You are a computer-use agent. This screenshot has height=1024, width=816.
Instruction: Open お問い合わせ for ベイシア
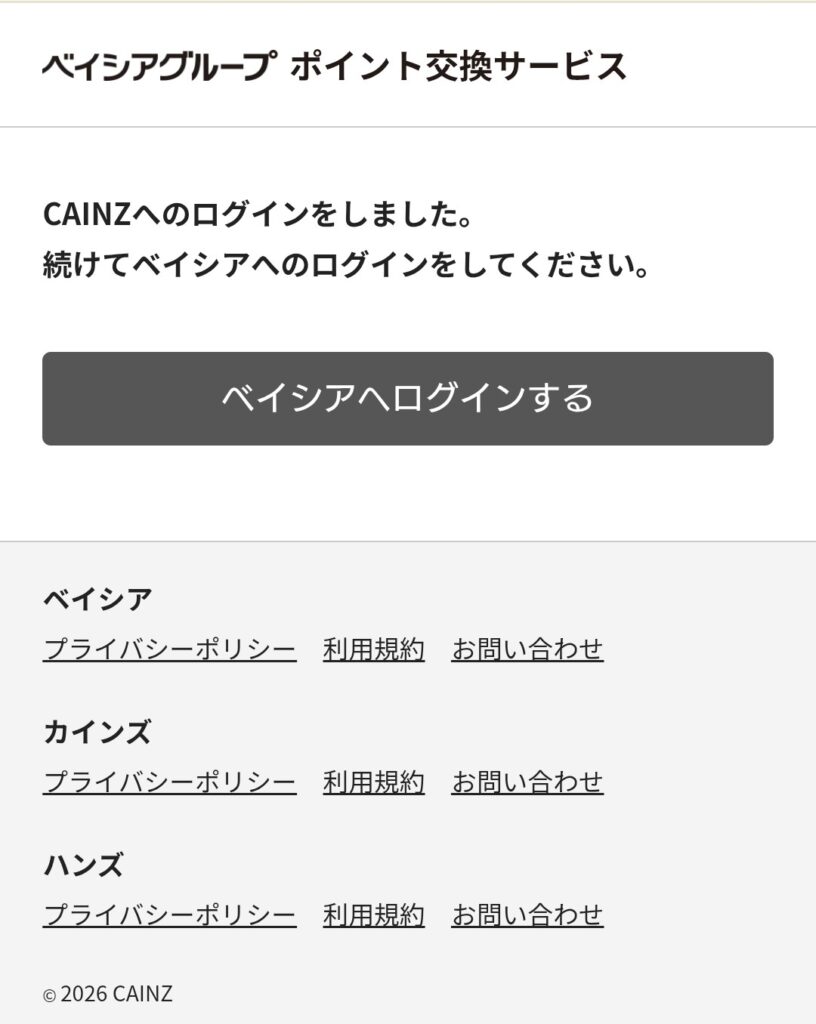pos(527,650)
